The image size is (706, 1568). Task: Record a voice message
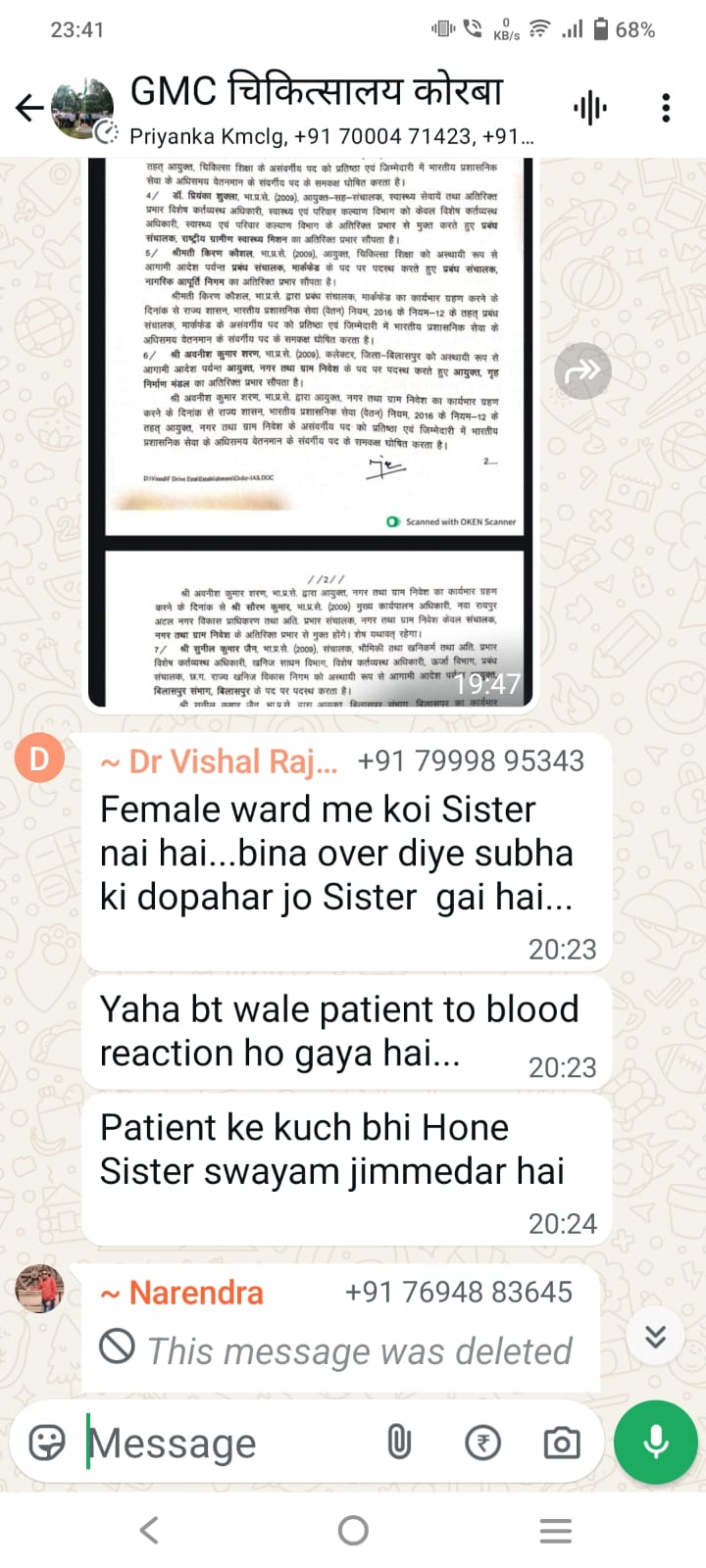655,1442
